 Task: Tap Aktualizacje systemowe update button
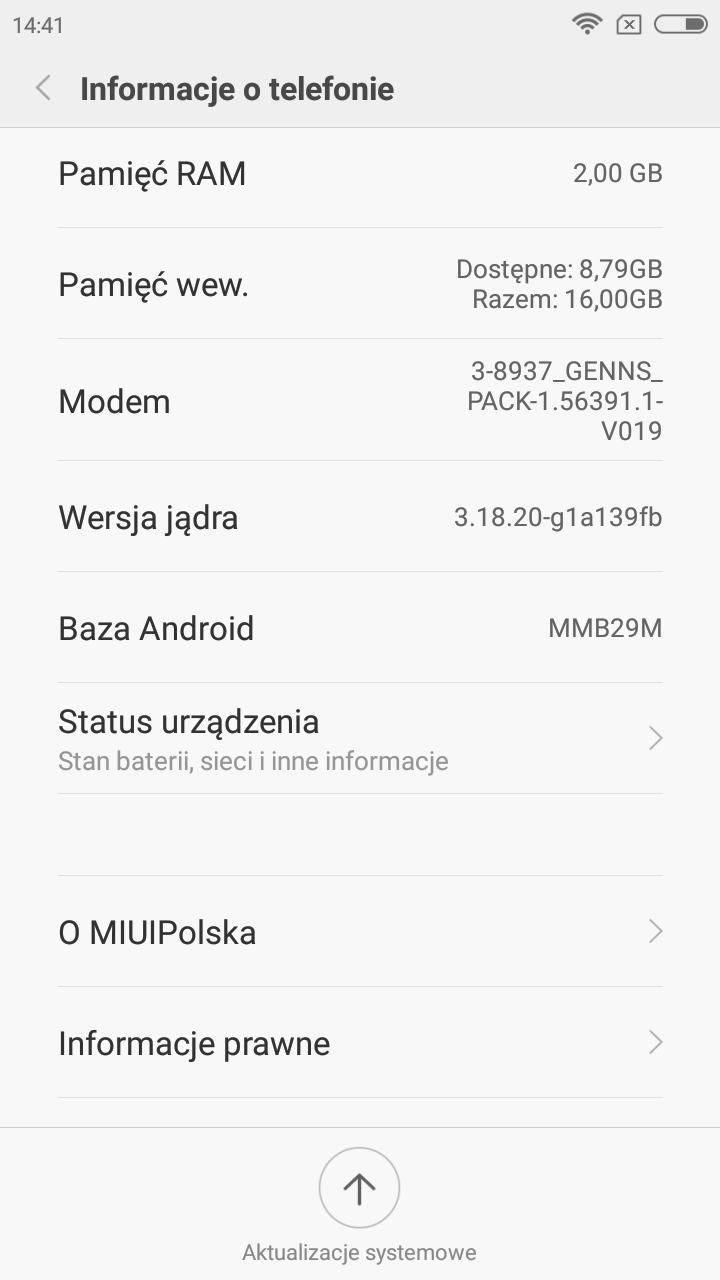(359, 1188)
